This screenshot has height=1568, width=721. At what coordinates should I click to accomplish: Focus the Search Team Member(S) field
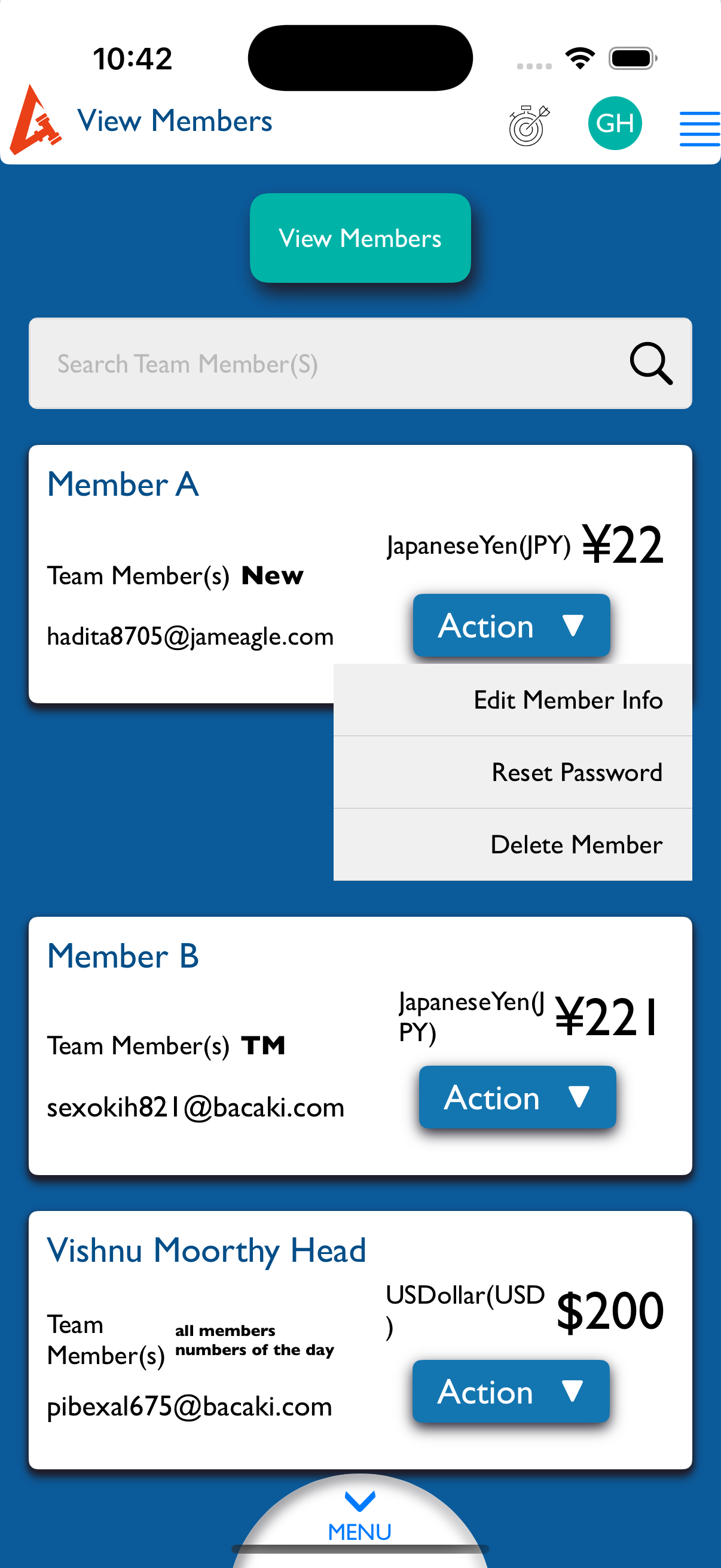point(329,364)
